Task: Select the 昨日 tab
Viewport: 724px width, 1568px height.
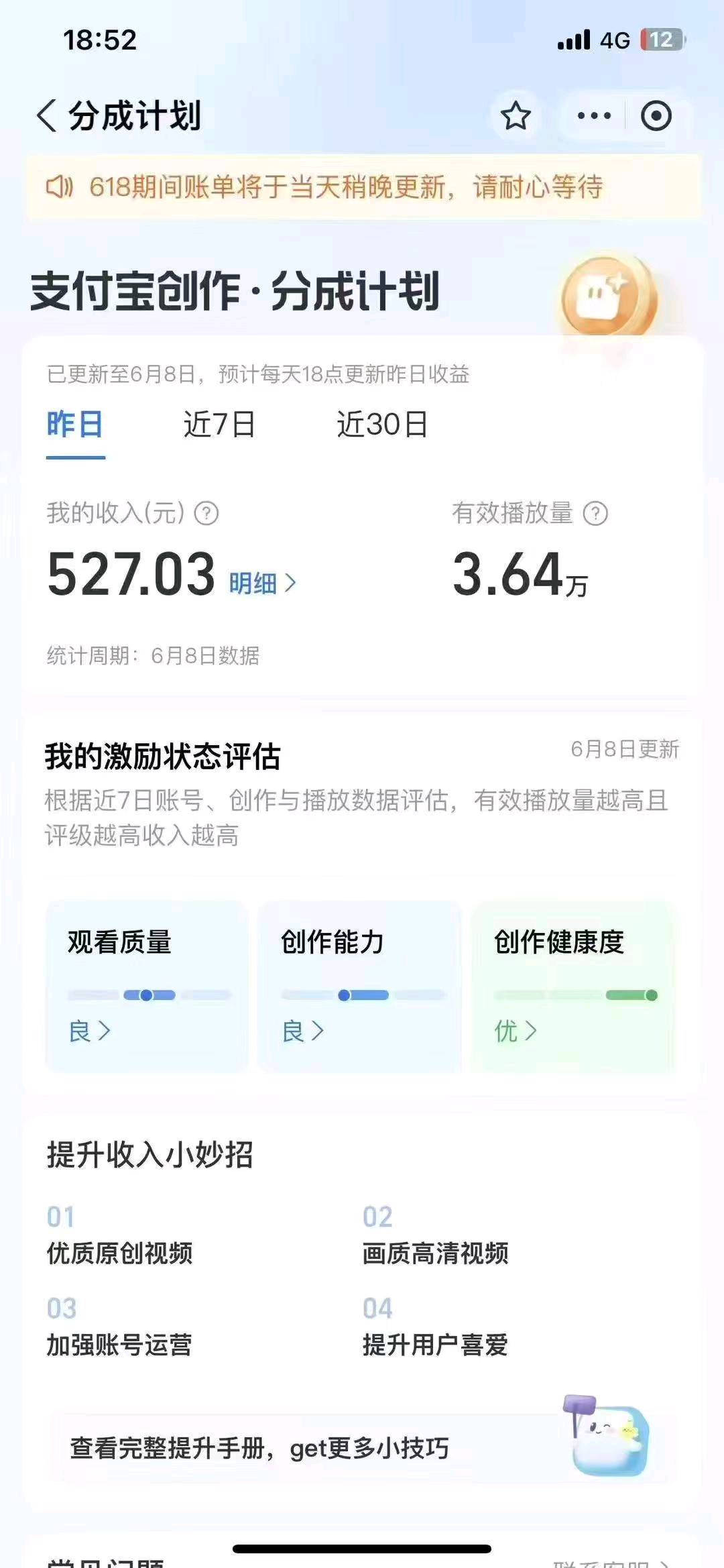Action: click(x=75, y=425)
